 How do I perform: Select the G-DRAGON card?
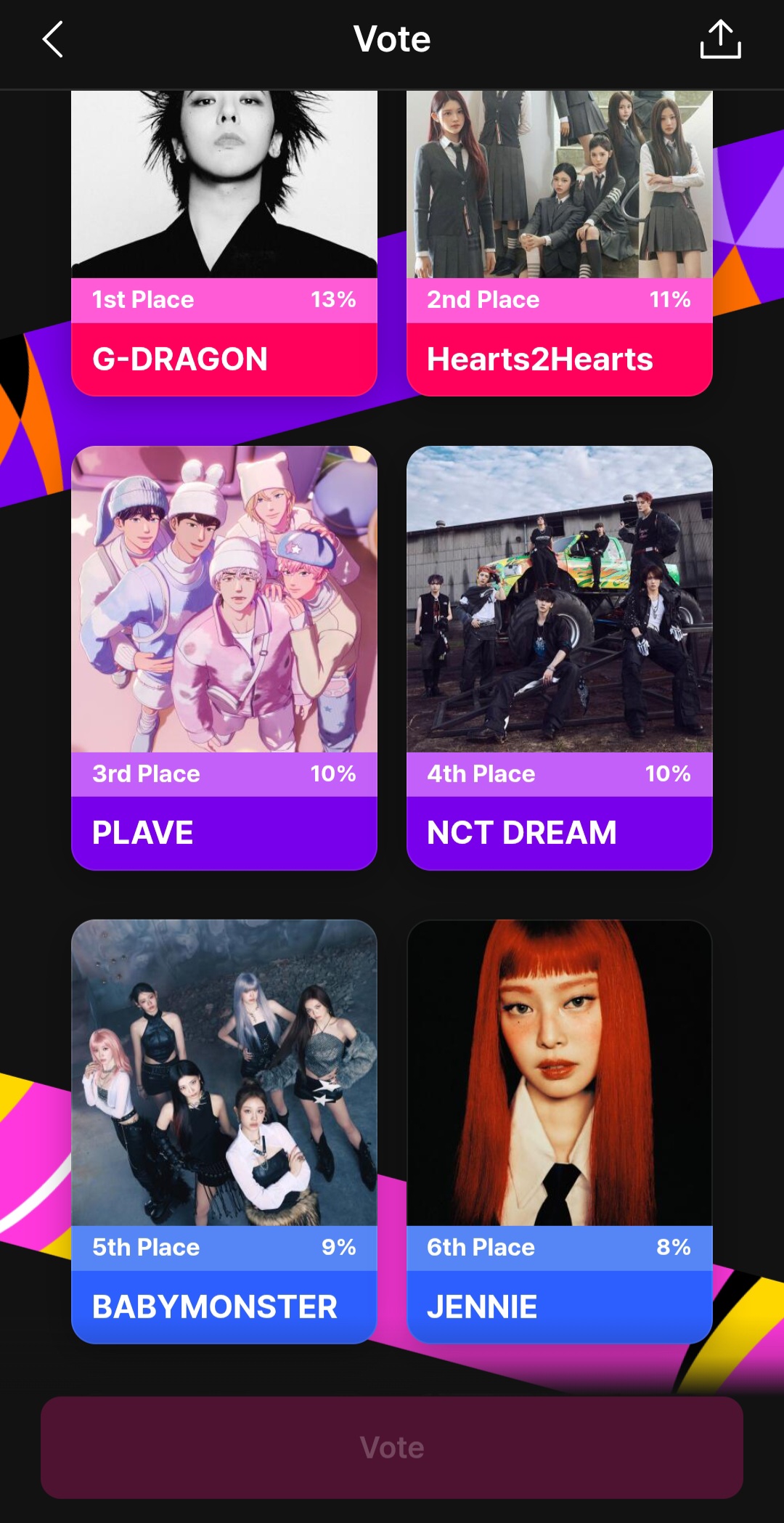[x=224, y=243]
